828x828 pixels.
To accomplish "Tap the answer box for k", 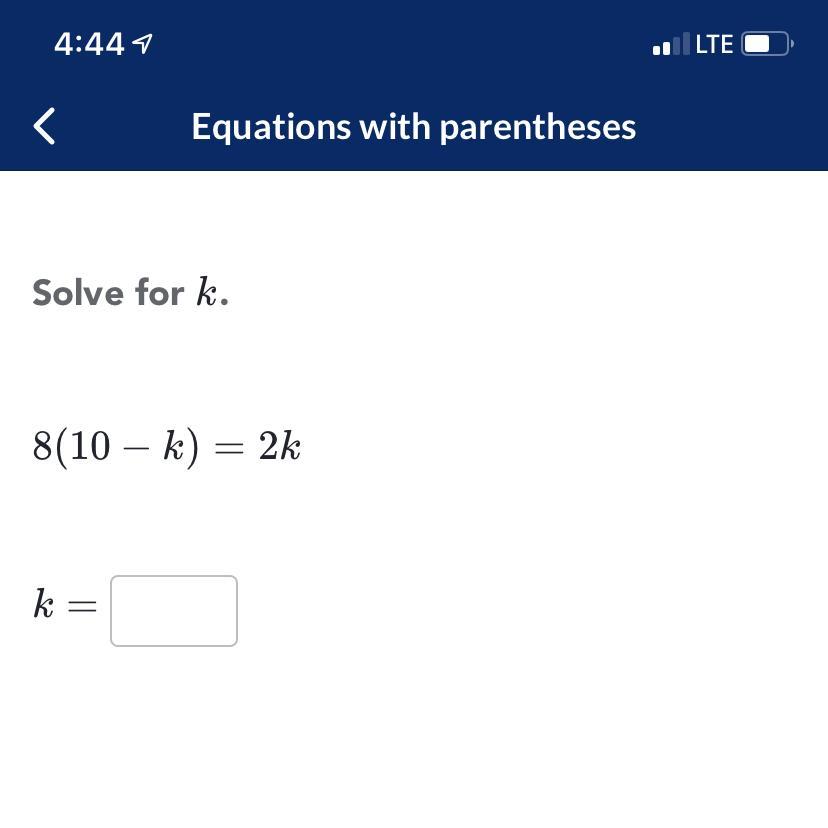I will pyautogui.click(x=174, y=611).
